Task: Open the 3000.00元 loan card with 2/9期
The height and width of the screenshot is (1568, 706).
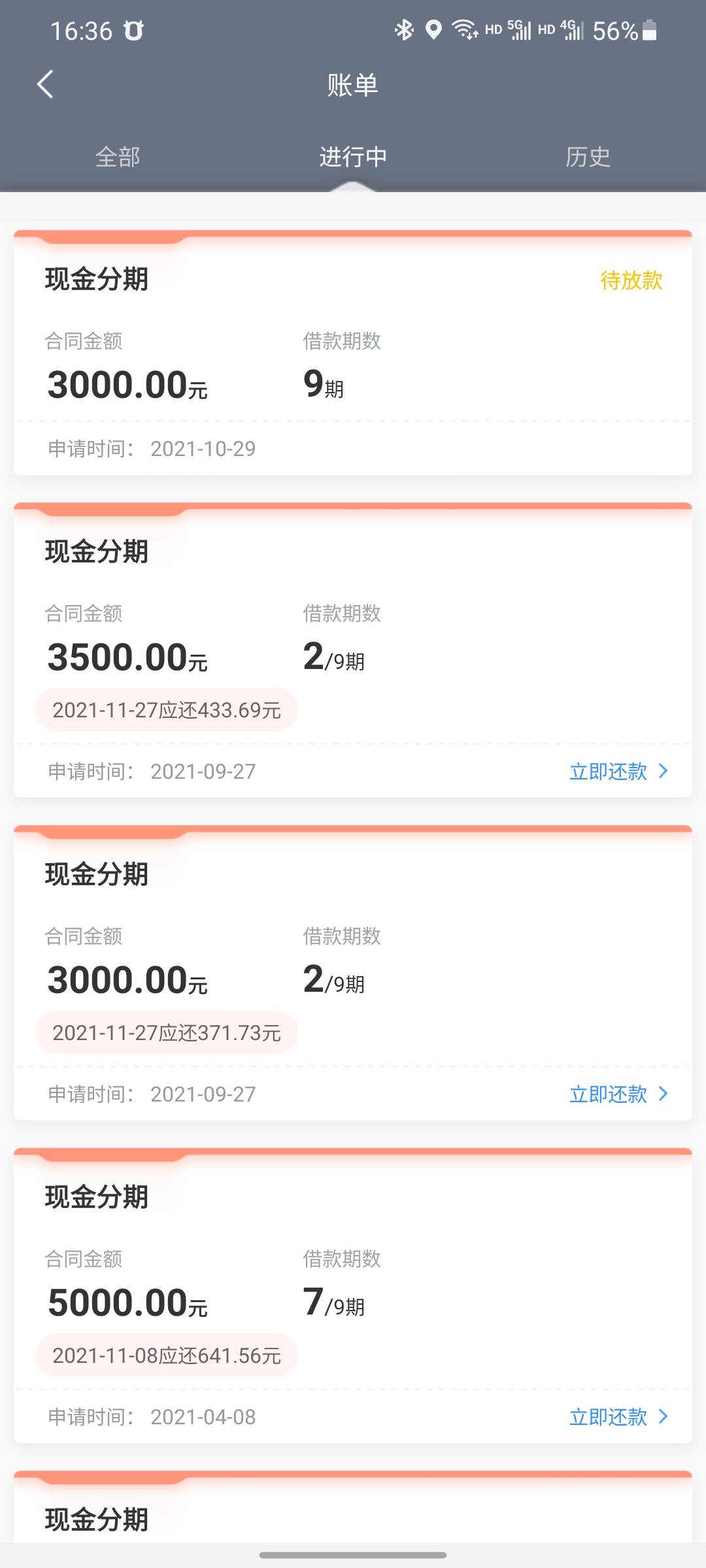Action: click(x=353, y=973)
